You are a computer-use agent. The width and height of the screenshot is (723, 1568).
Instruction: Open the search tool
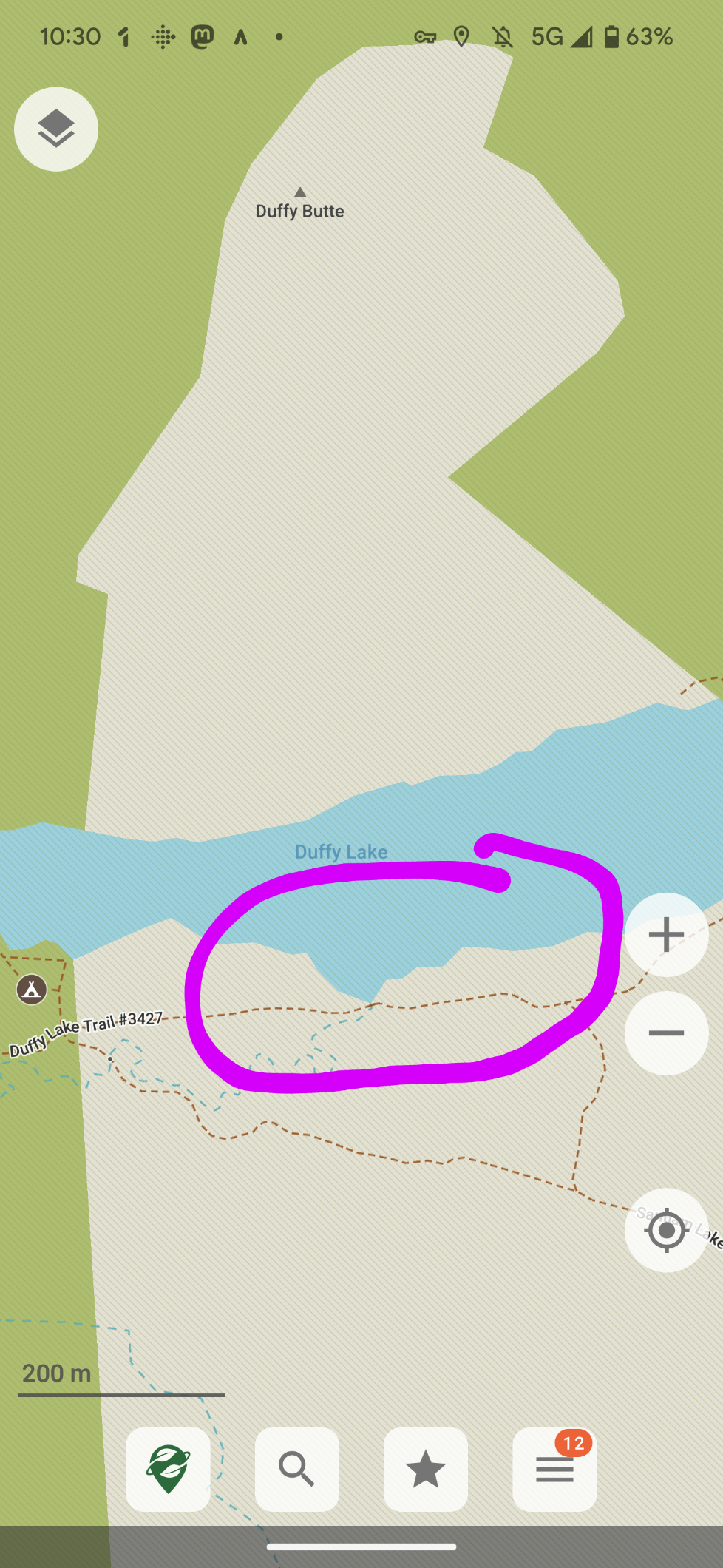pos(297,1469)
